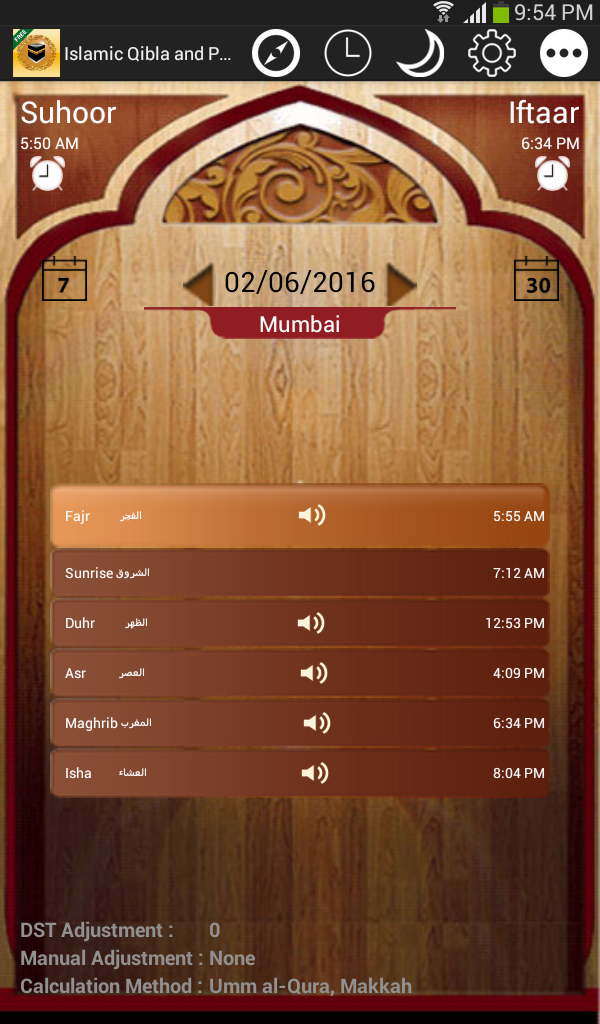Go to the next date
This screenshot has width=600, height=1024.
[x=401, y=284]
